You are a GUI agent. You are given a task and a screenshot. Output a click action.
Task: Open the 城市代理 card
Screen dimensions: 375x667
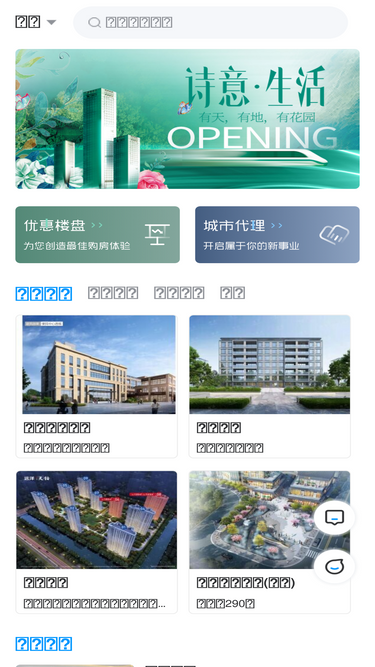pos(277,234)
